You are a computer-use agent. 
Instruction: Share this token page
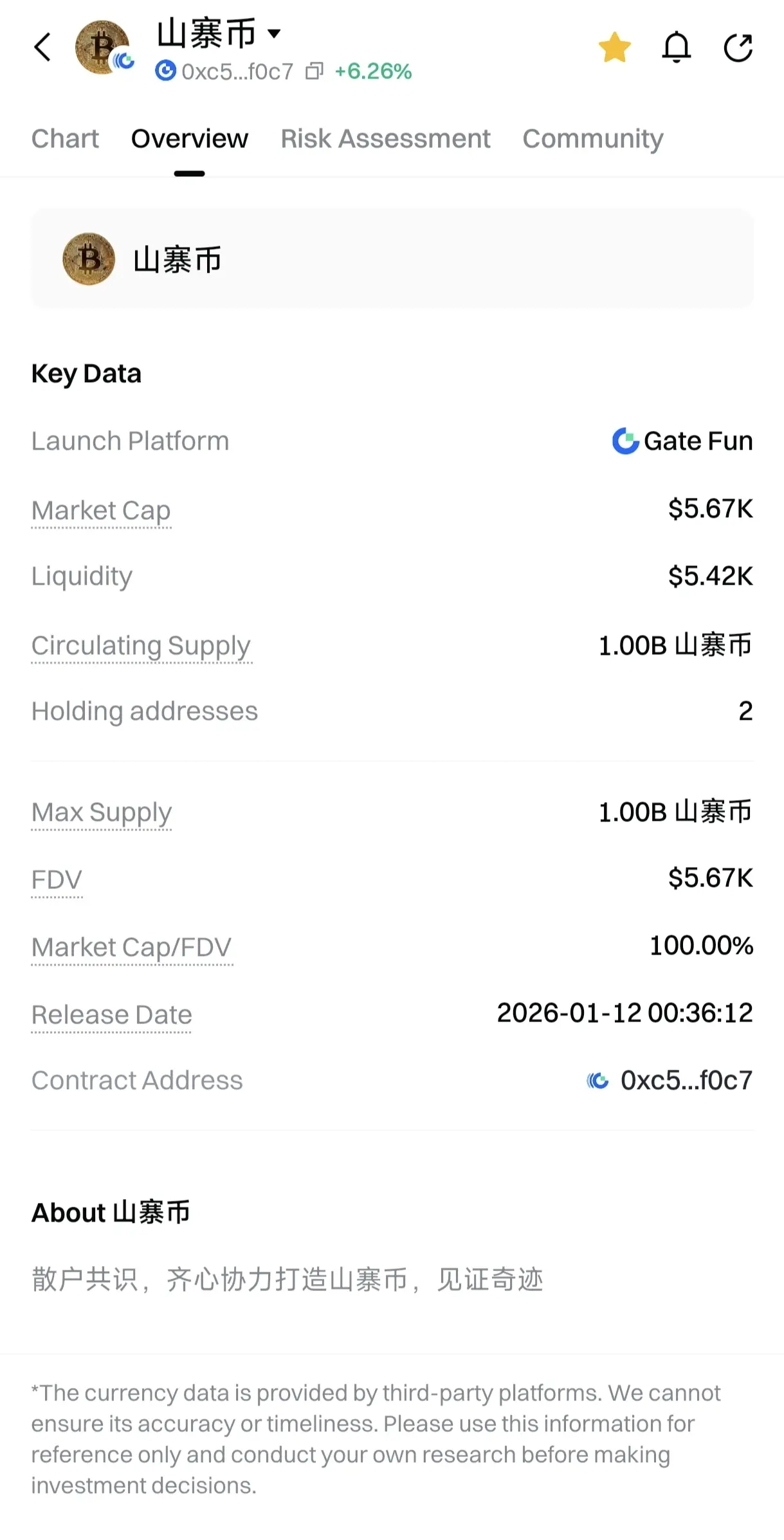pyautogui.click(x=738, y=48)
